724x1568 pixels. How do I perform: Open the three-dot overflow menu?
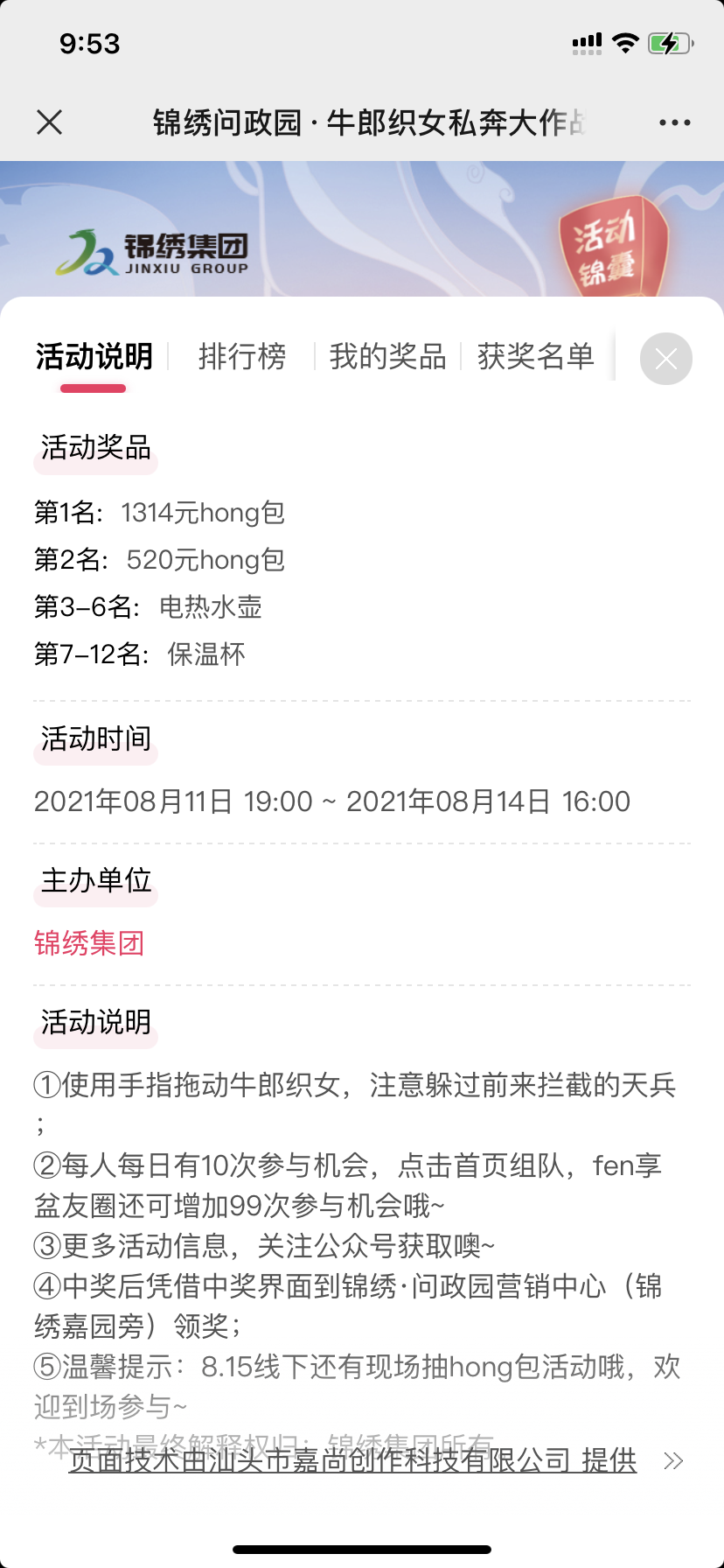tap(674, 122)
